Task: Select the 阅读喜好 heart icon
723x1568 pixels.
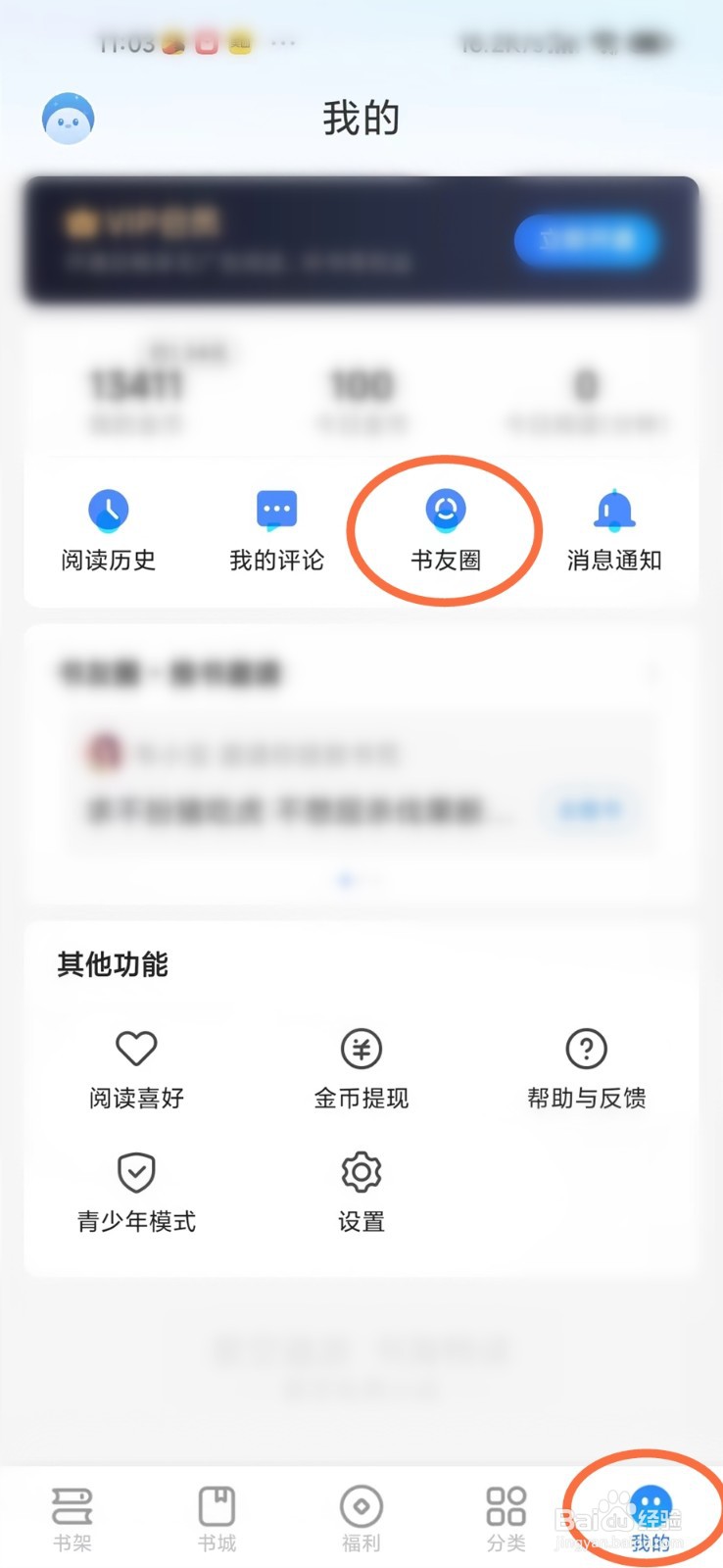Action: point(135,1049)
